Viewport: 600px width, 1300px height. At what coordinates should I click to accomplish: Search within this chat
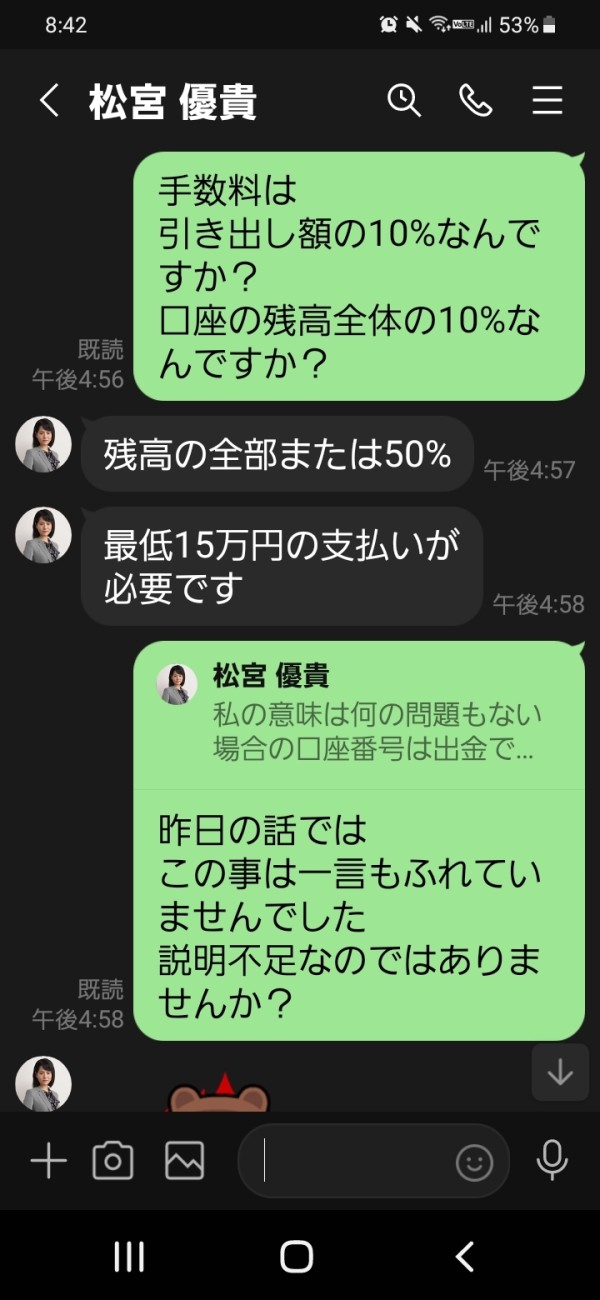point(404,100)
